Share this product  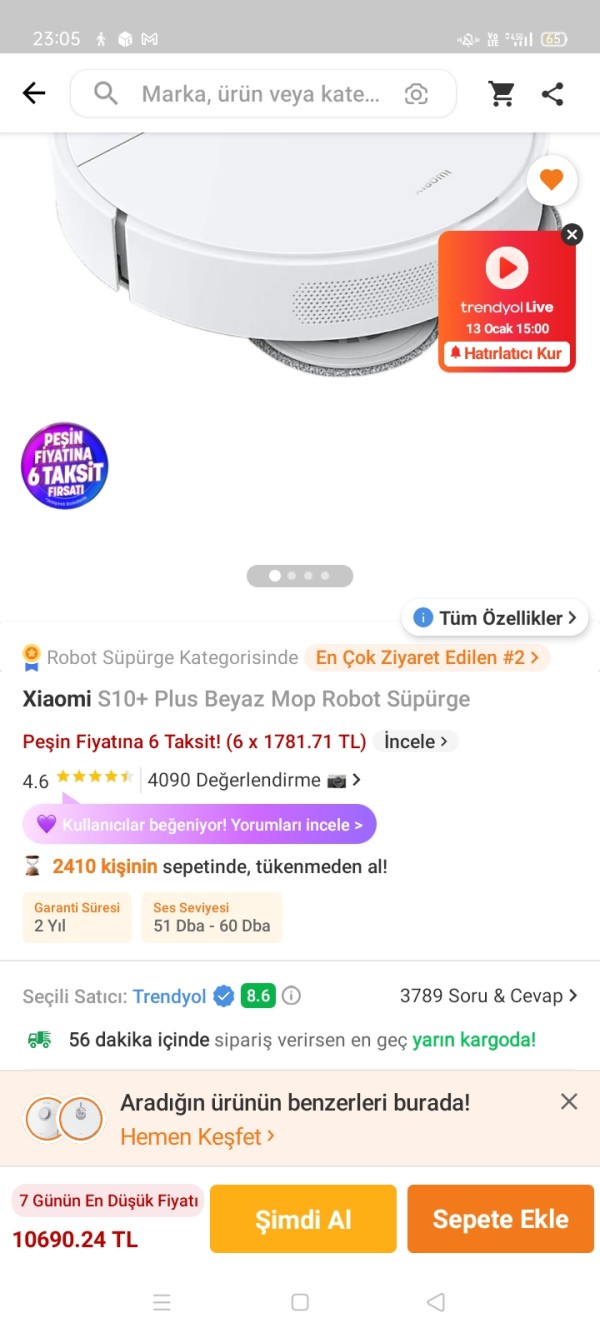(x=552, y=94)
